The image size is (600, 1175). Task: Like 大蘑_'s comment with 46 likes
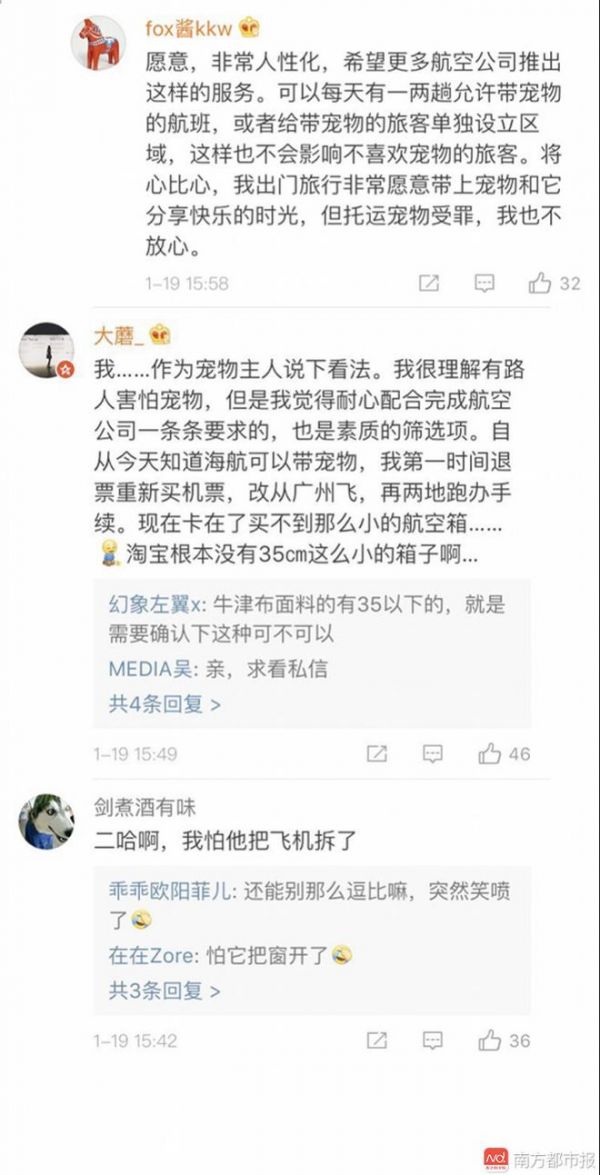[490, 754]
